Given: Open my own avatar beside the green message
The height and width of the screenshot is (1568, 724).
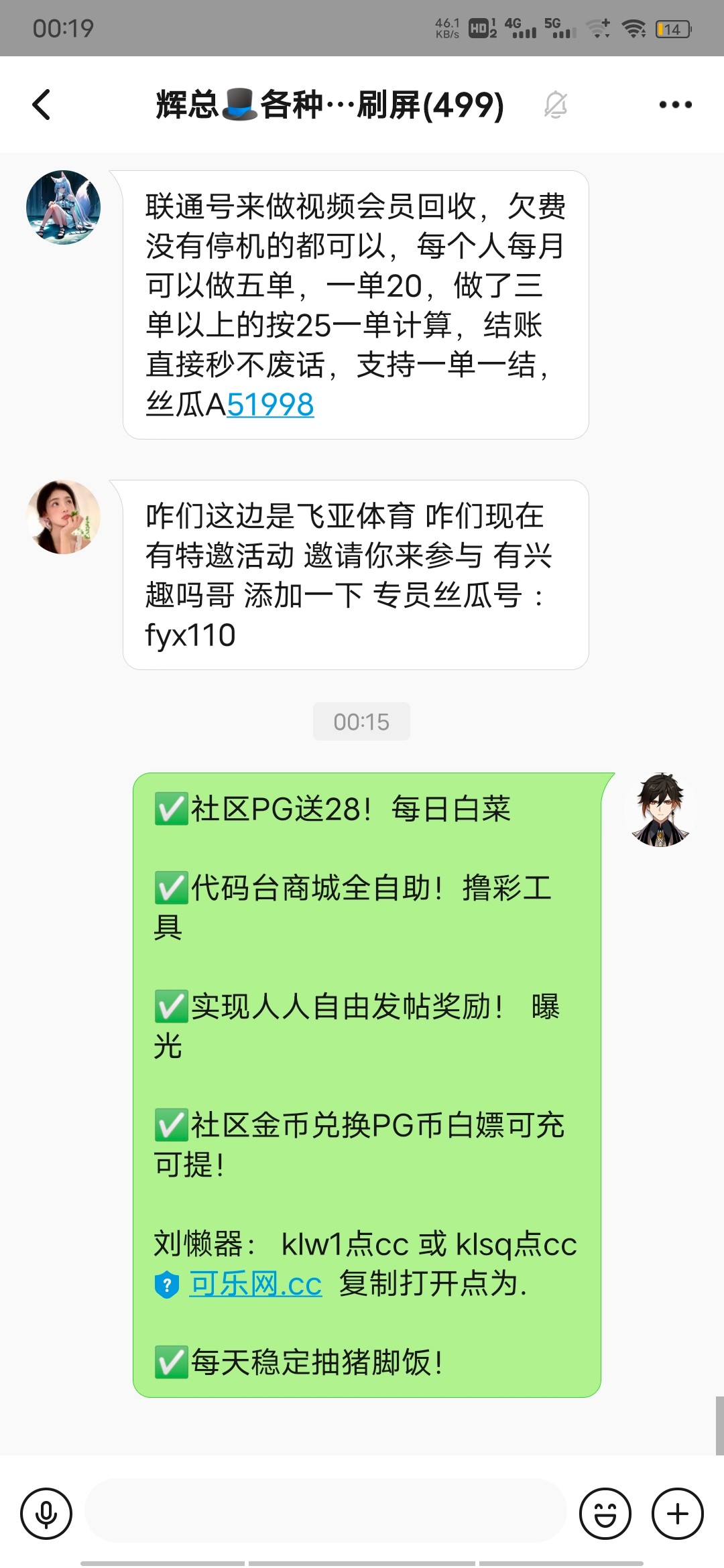Looking at the screenshot, I should (660, 810).
